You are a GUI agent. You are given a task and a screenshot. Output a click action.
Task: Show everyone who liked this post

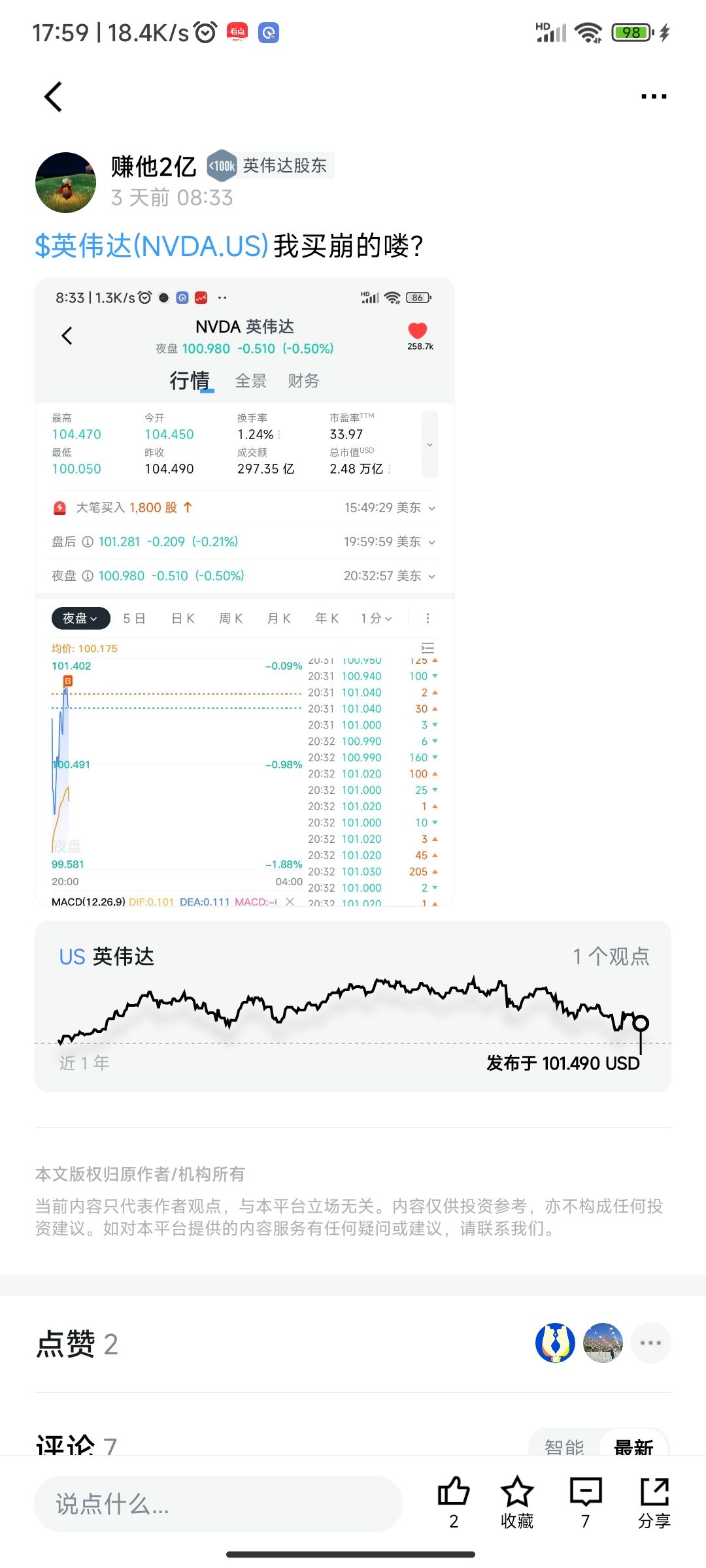650,1343
